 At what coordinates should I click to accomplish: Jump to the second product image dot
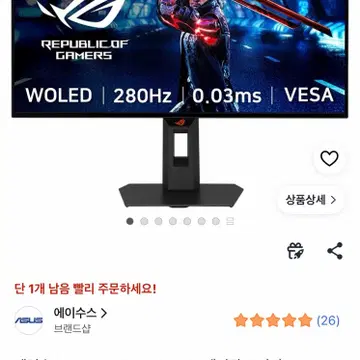[x=144, y=221]
